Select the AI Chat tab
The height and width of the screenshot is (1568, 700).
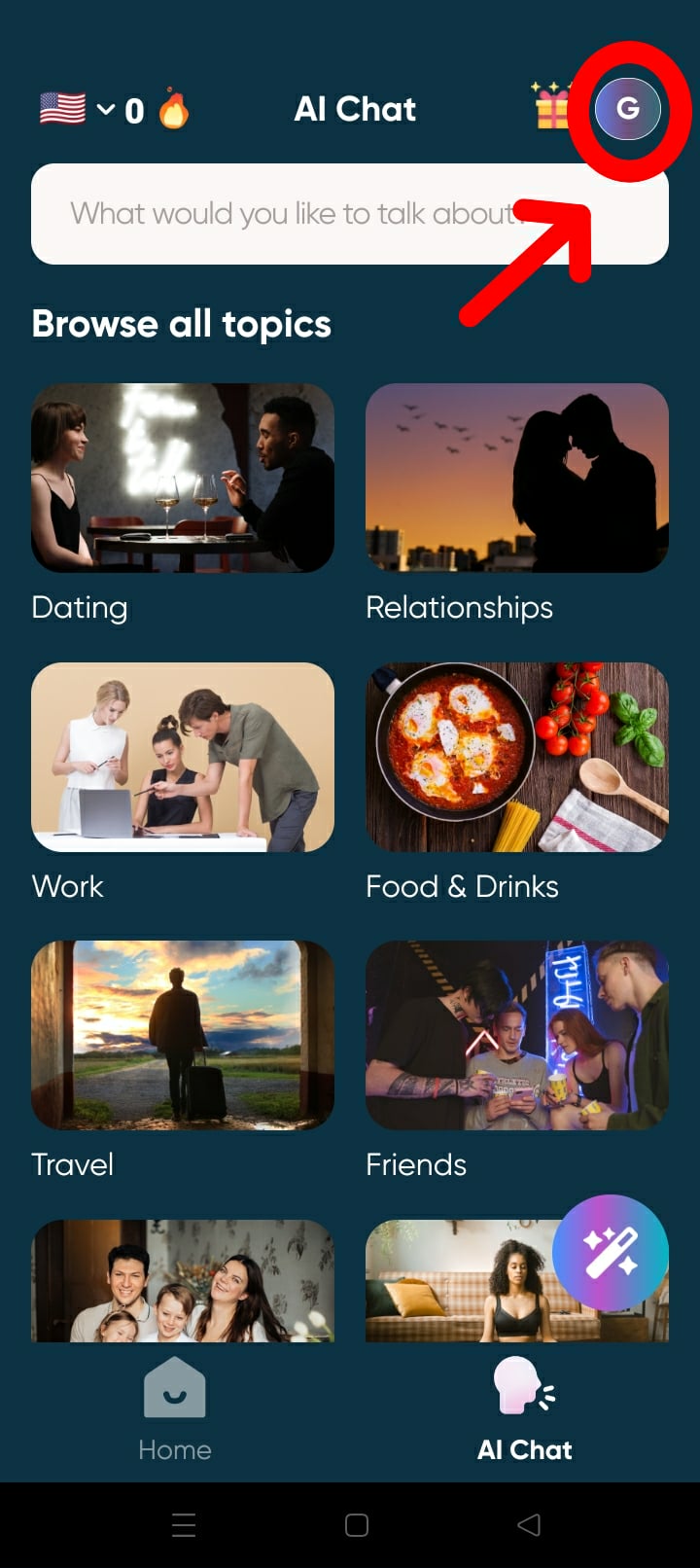point(525,1409)
